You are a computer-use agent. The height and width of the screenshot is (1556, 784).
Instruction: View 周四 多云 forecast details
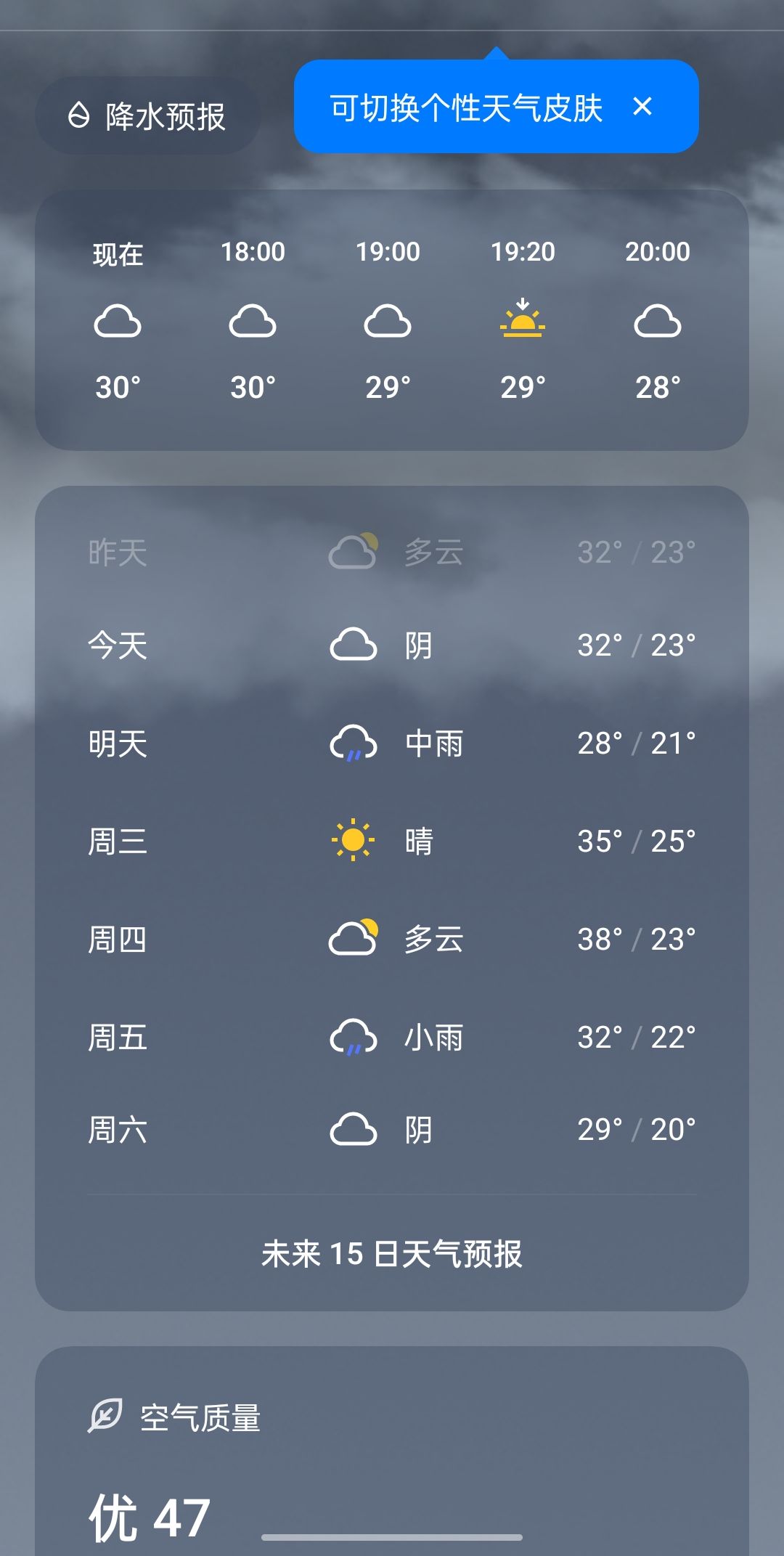tap(392, 940)
